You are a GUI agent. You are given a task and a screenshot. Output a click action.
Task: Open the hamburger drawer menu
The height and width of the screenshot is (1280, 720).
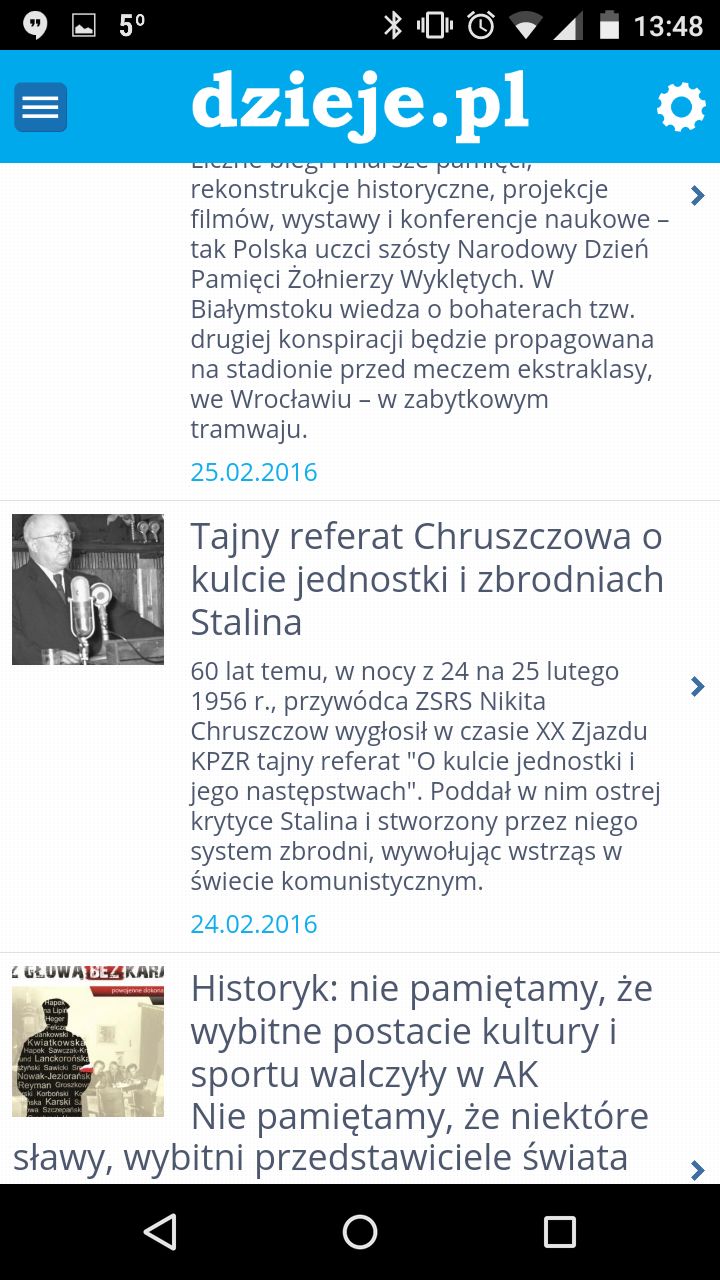pyautogui.click(x=40, y=107)
